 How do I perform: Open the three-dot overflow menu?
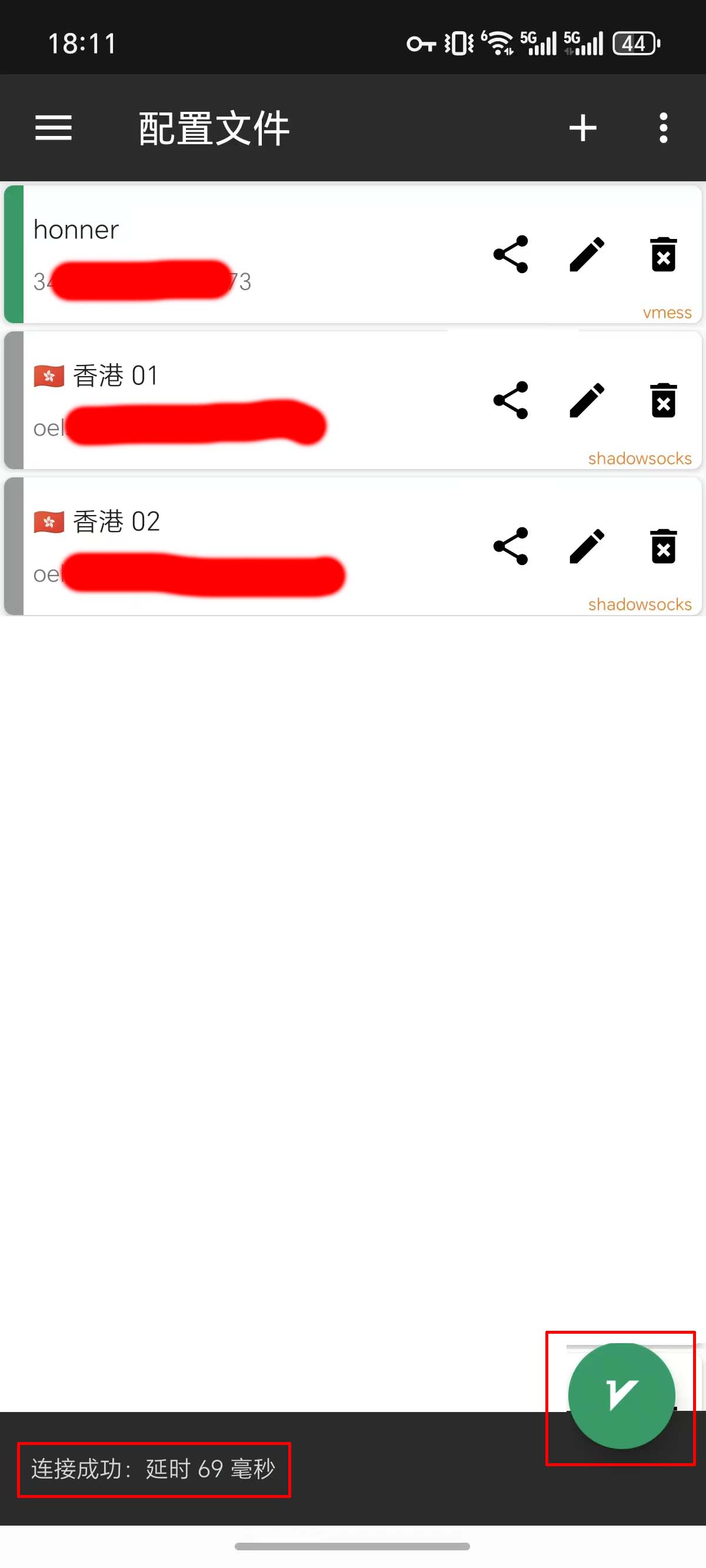point(664,128)
